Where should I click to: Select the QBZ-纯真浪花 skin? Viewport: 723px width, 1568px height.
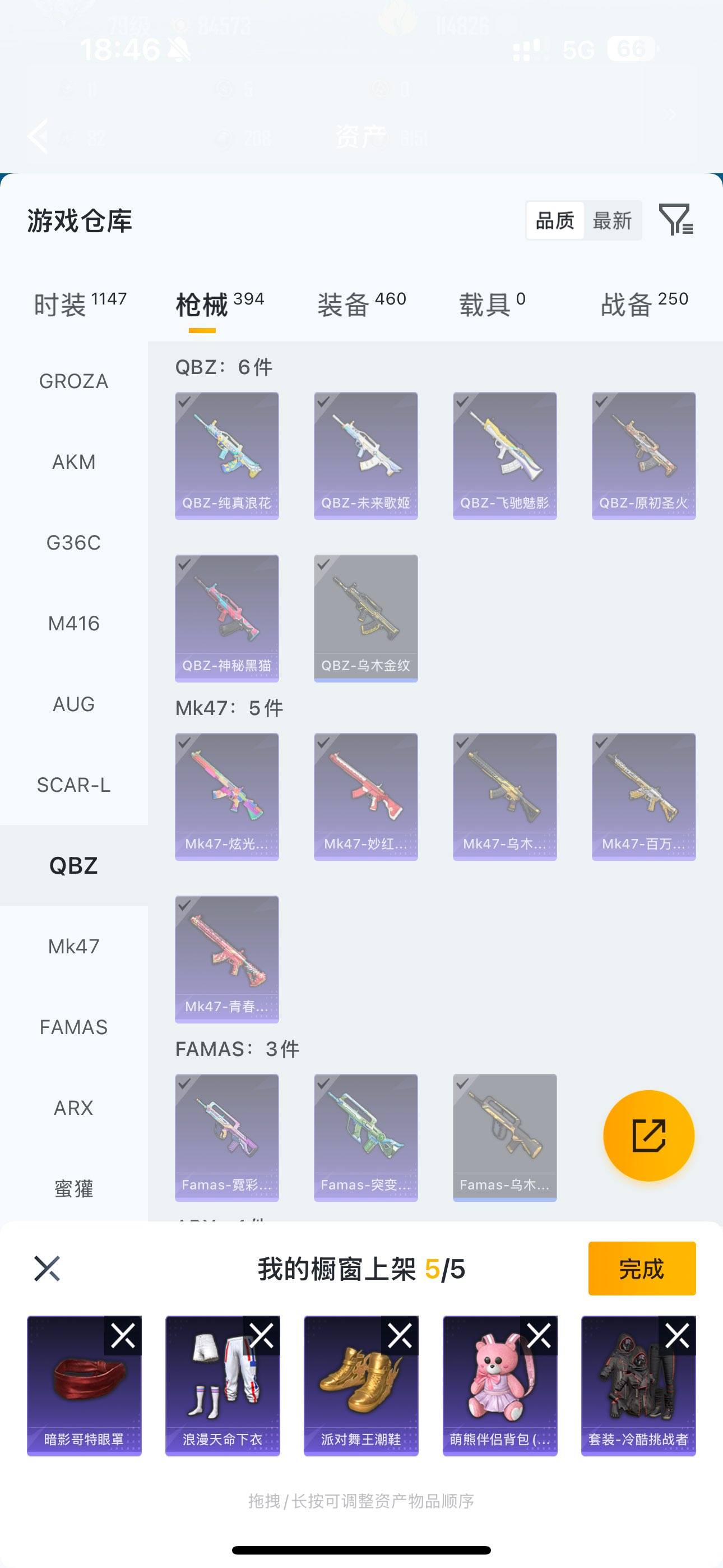(226, 455)
